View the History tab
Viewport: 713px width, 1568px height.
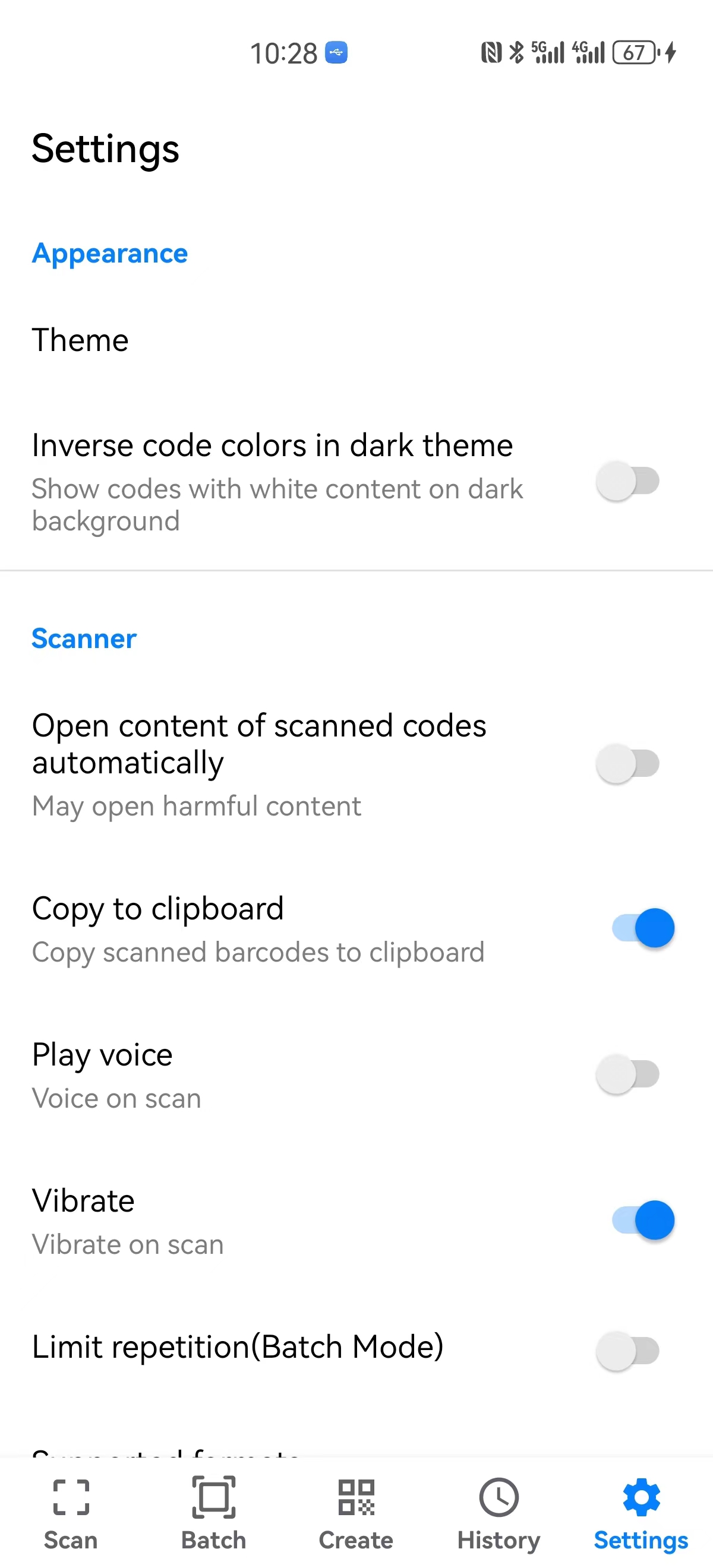(x=499, y=1513)
